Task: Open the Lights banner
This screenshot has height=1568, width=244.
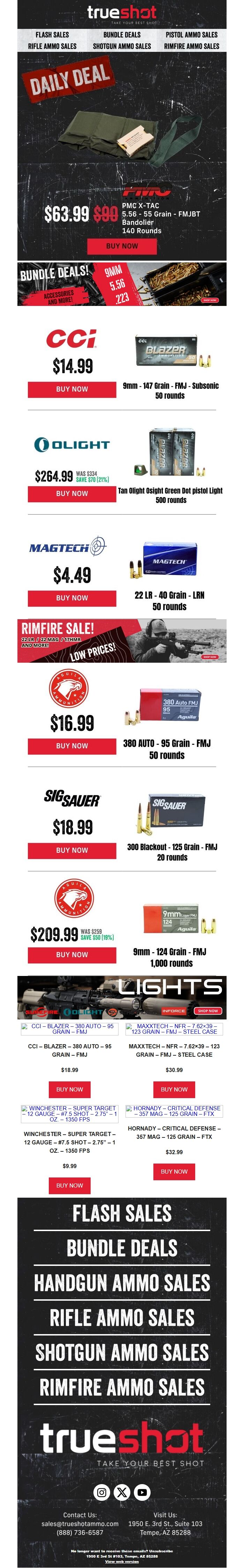Action: 122,998
